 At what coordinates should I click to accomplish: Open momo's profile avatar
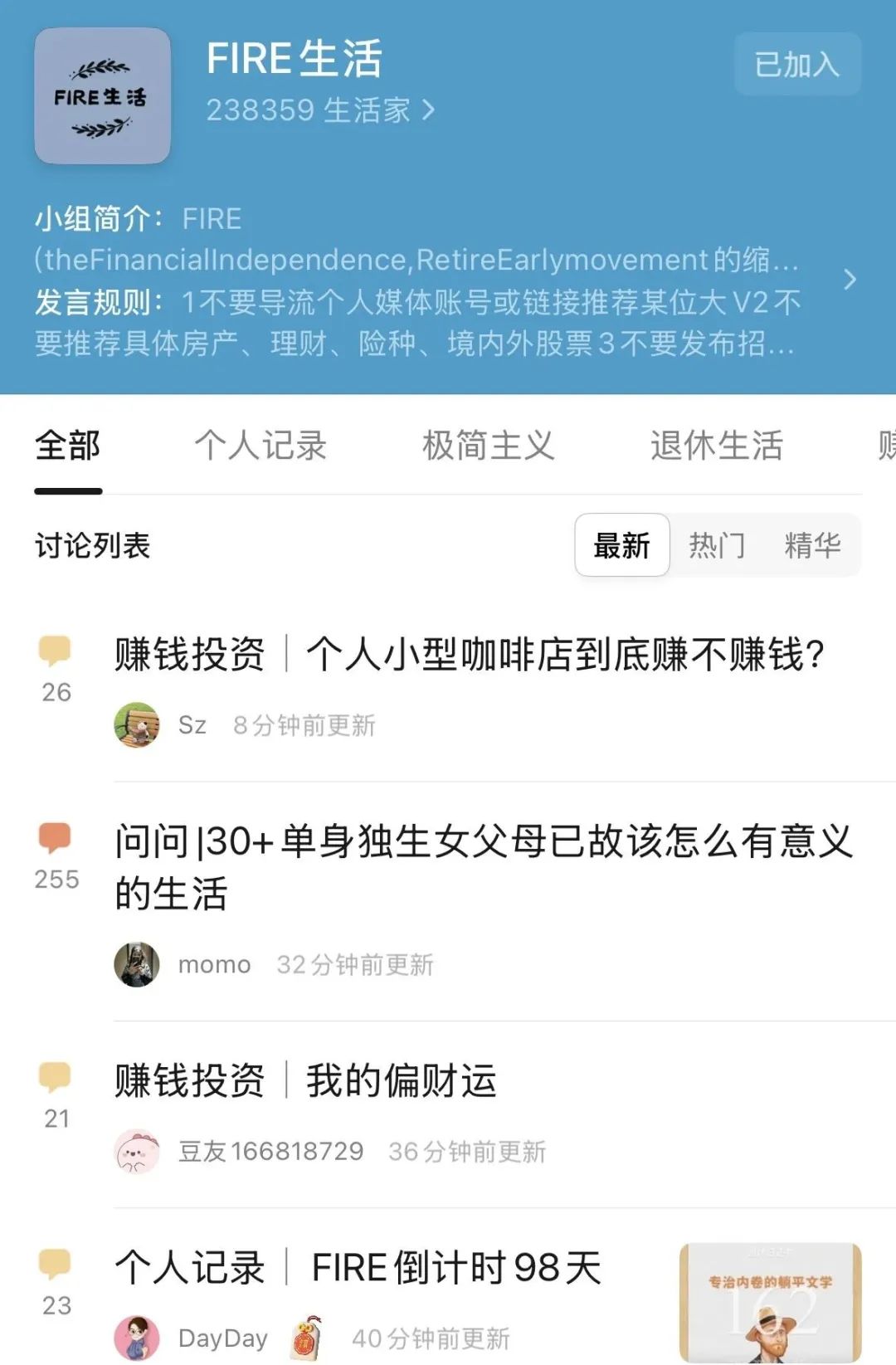click(x=137, y=963)
